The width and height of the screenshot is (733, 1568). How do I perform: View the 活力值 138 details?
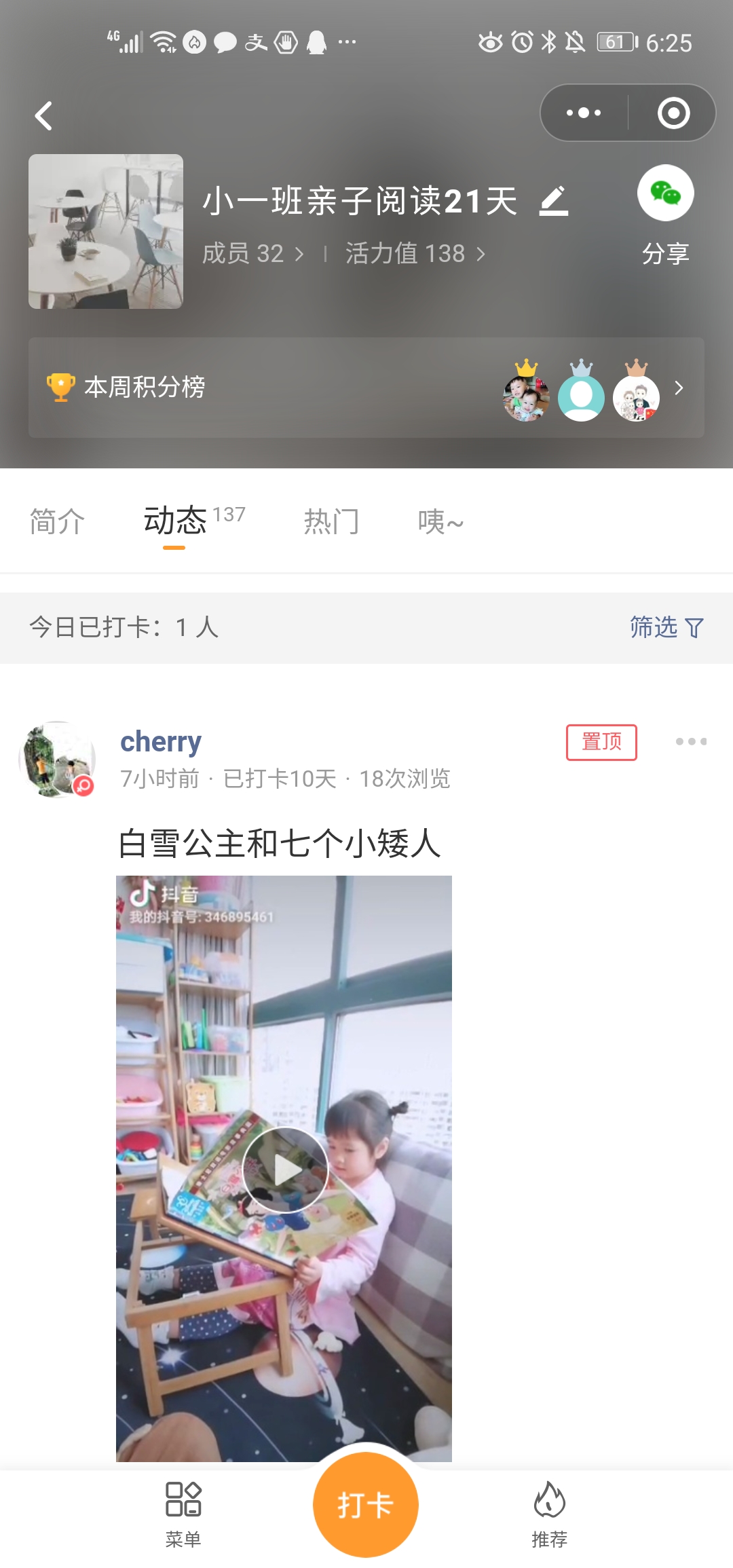click(415, 254)
